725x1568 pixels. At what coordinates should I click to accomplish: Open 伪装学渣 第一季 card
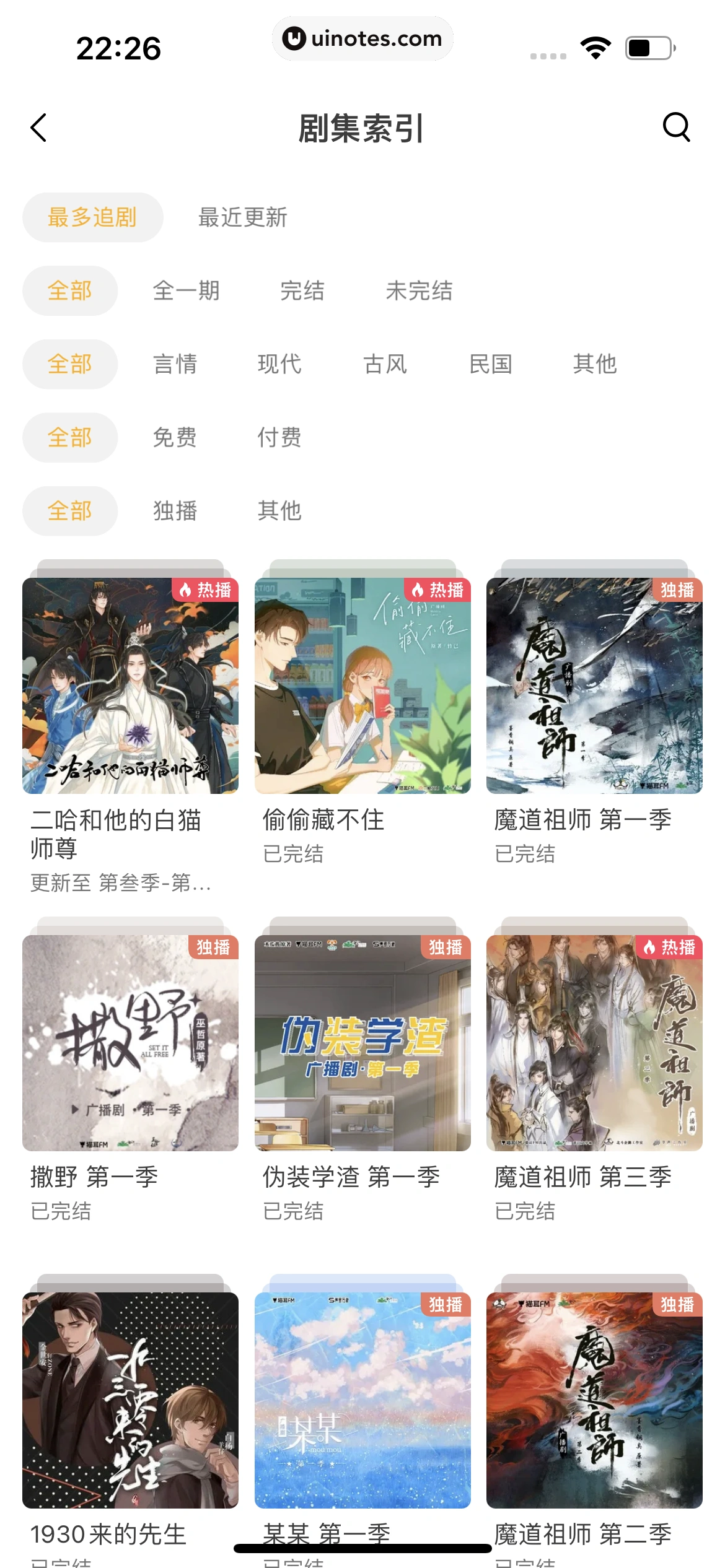pyautogui.click(x=362, y=1043)
